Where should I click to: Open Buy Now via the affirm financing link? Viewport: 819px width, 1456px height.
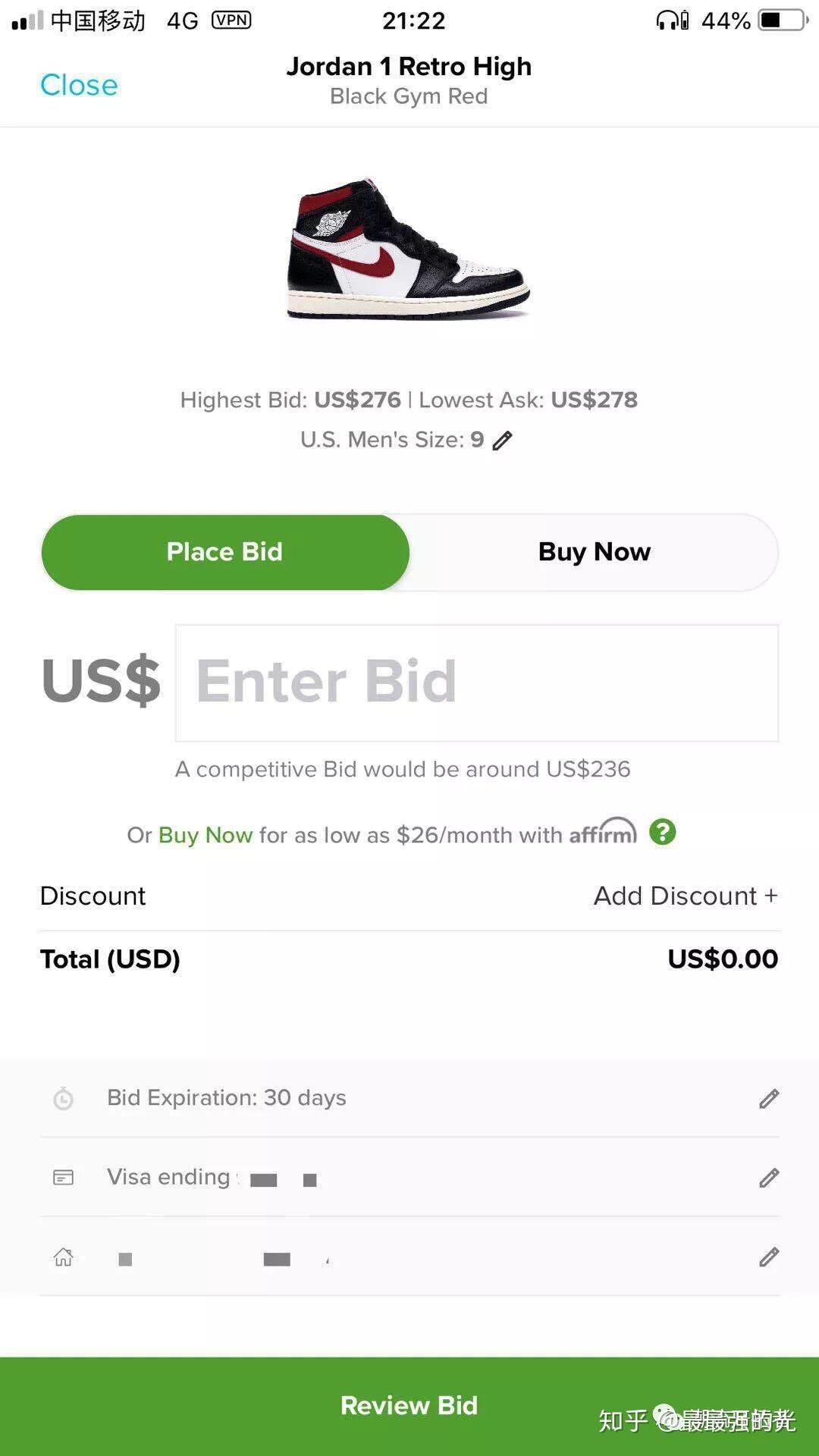pyautogui.click(x=205, y=834)
